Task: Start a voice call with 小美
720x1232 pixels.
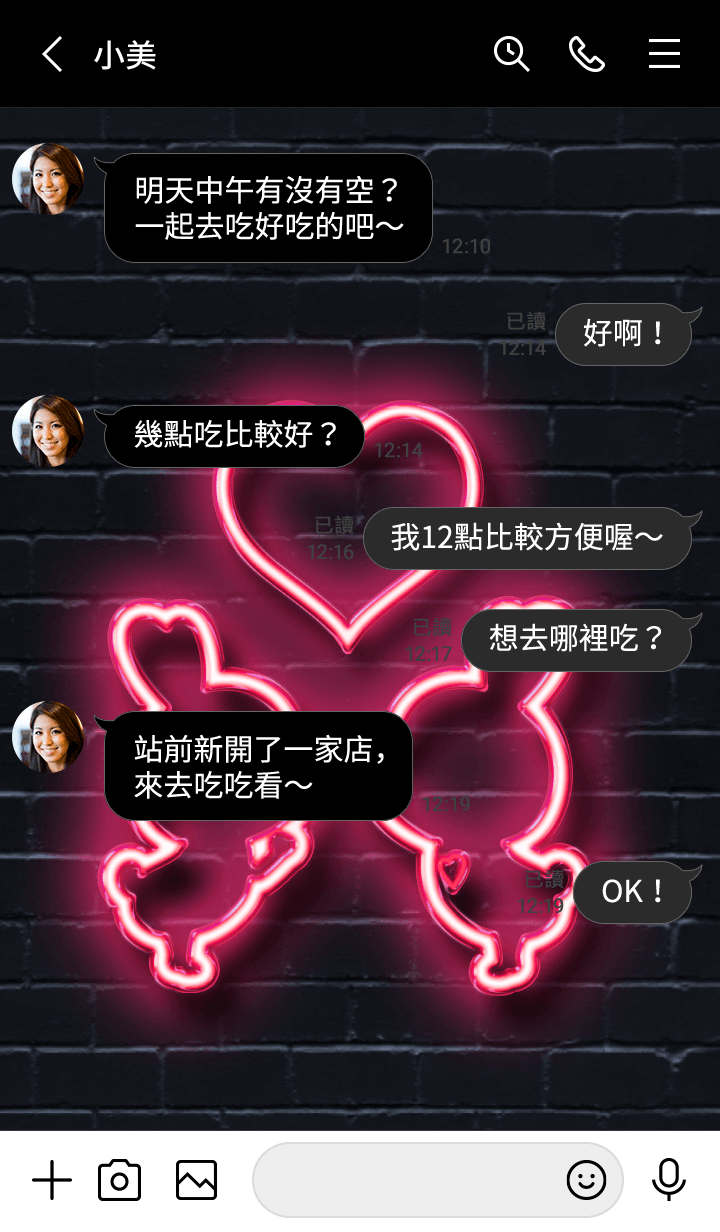Action: [x=587, y=54]
